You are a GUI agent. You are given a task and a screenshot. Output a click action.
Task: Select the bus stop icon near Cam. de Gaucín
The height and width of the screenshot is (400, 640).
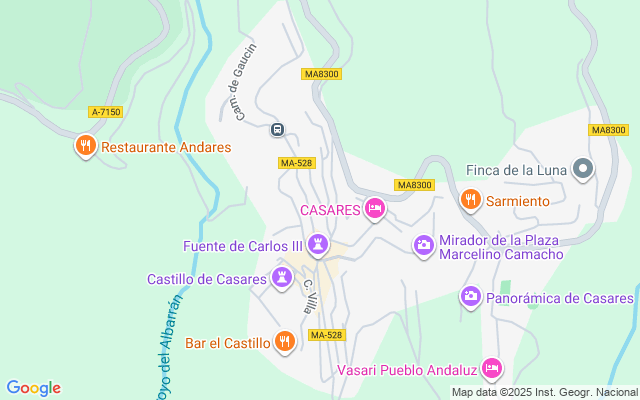277,129
